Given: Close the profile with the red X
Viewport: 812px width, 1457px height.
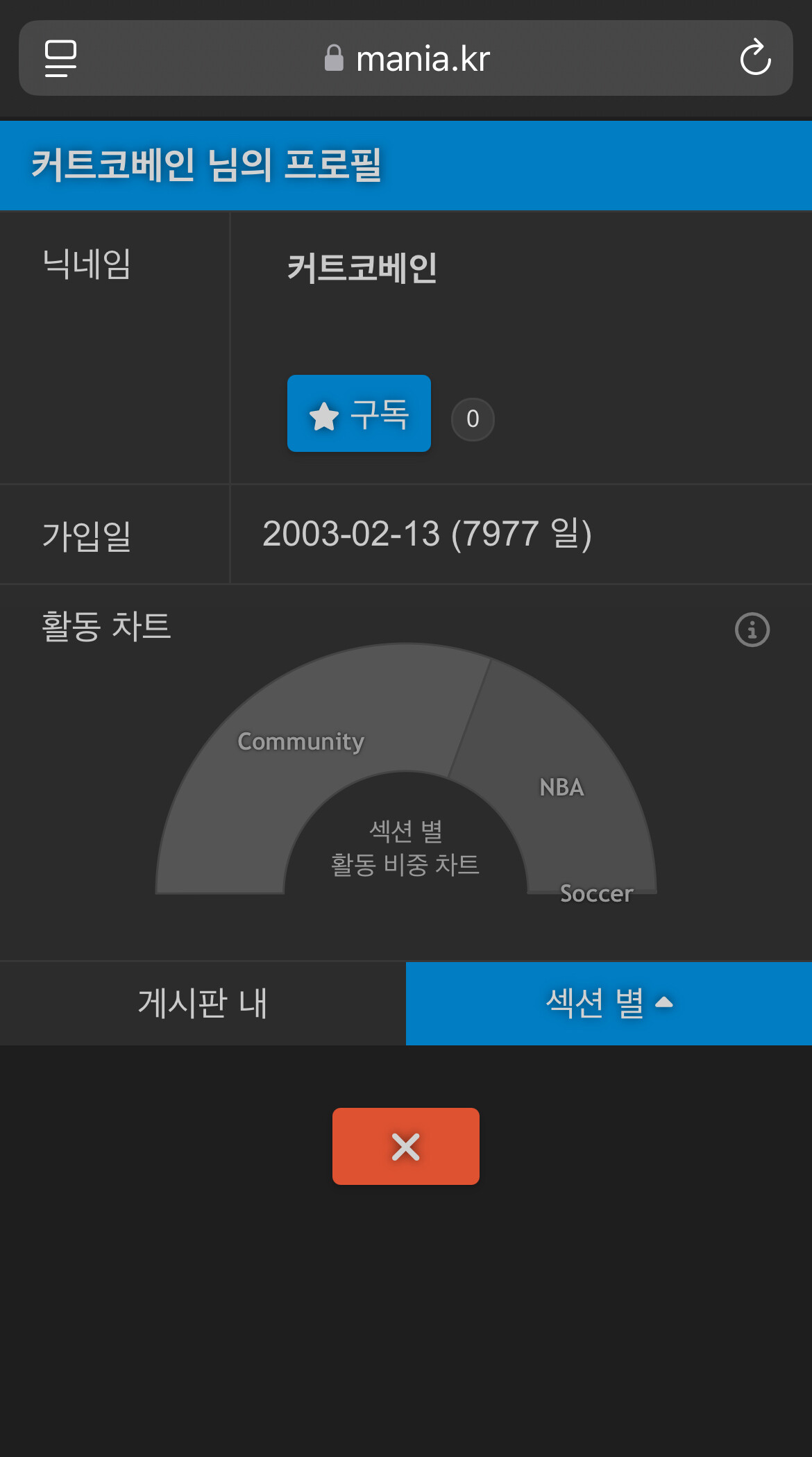Looking at the screenshot, I should pyautogui.click(x=406, y=1147).
